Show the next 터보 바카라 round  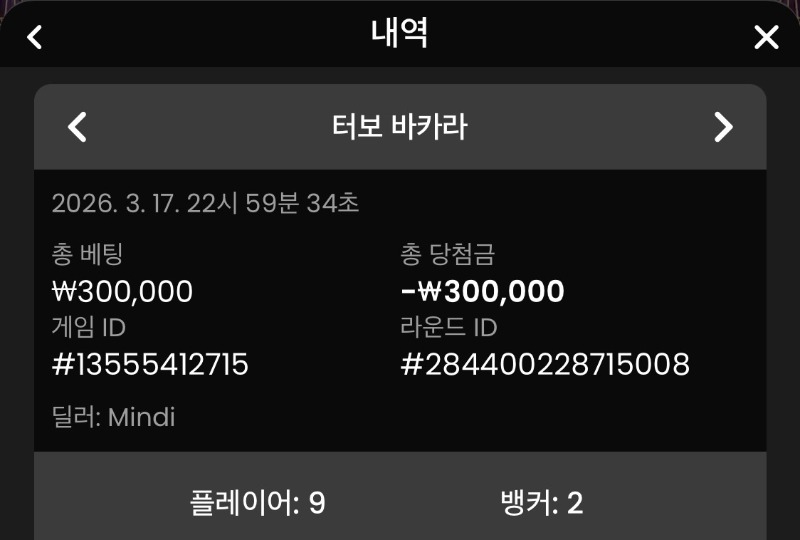pyautogui.click(x=723, y=127)
